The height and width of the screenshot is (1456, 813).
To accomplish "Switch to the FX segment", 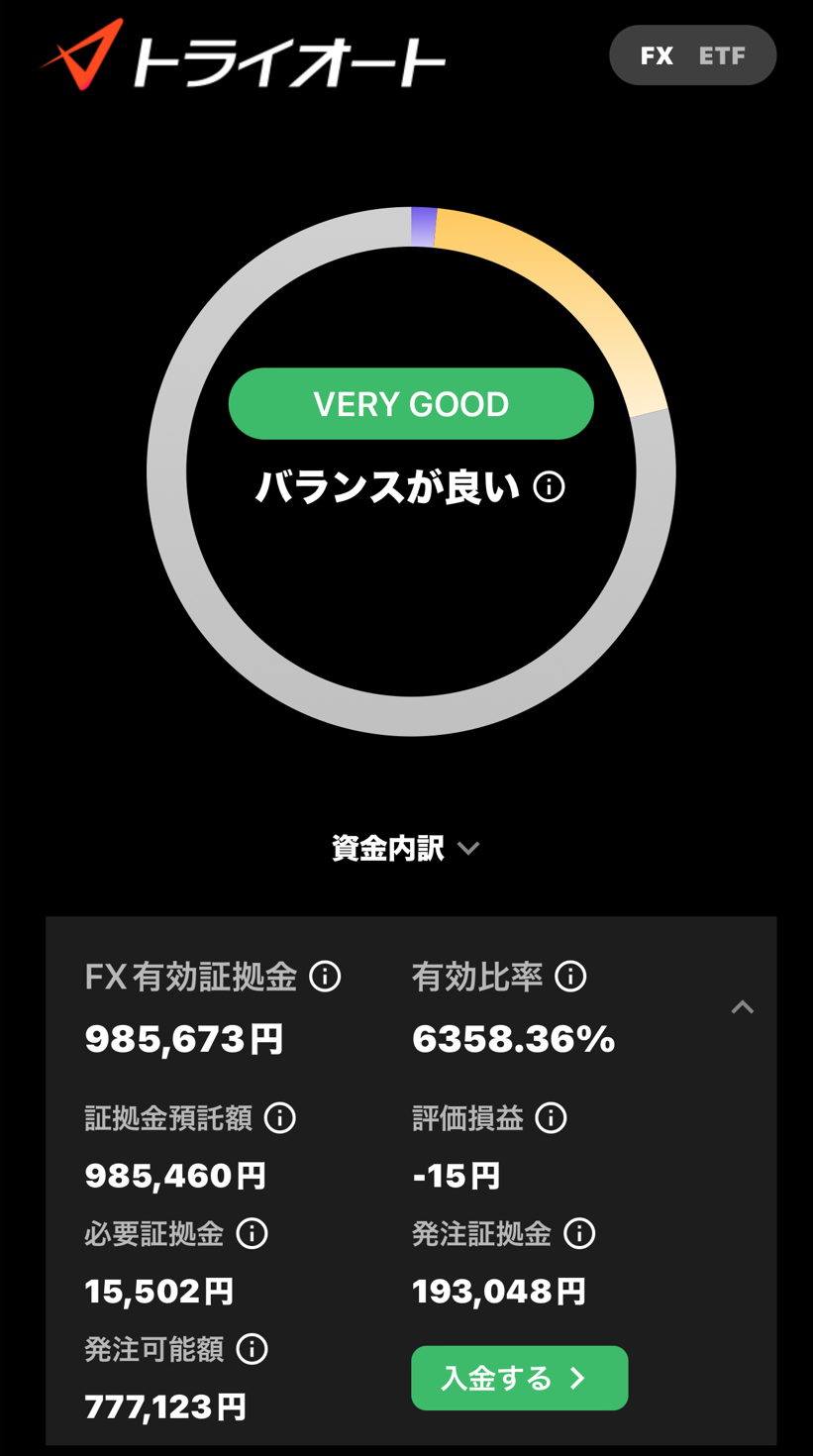I will pos(657,55).
